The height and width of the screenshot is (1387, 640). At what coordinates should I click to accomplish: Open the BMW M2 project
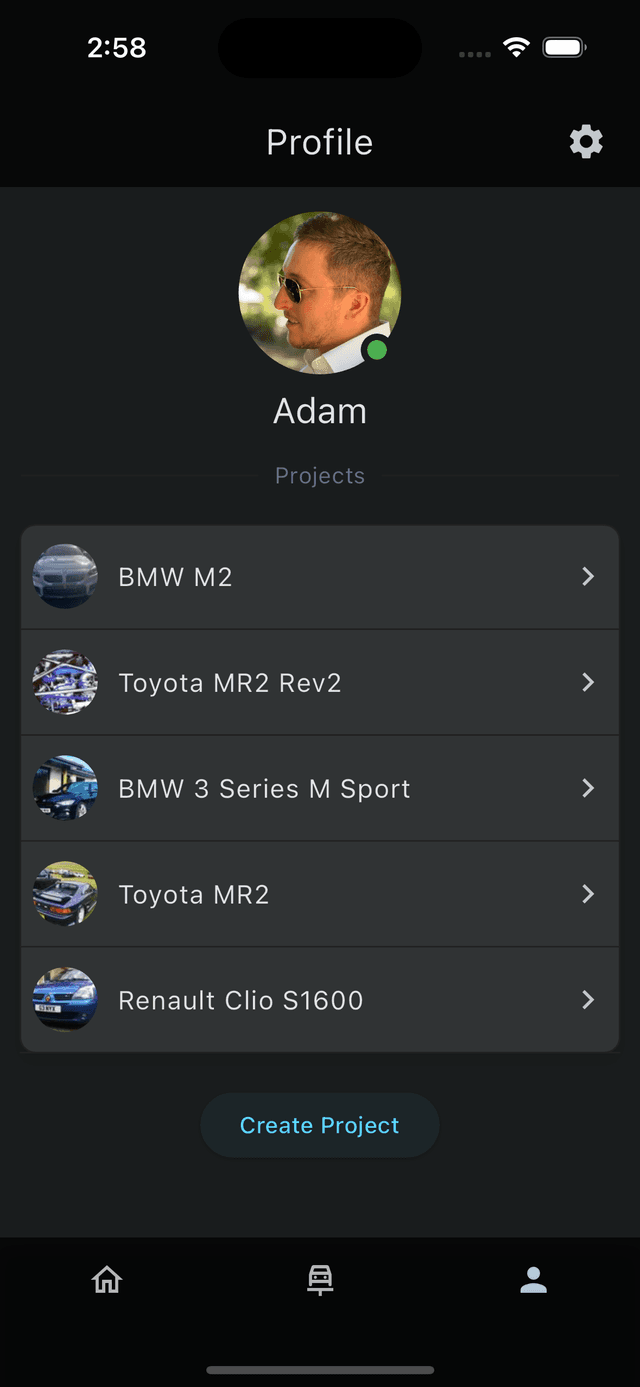pyautogui.click(x=320, y=577)
